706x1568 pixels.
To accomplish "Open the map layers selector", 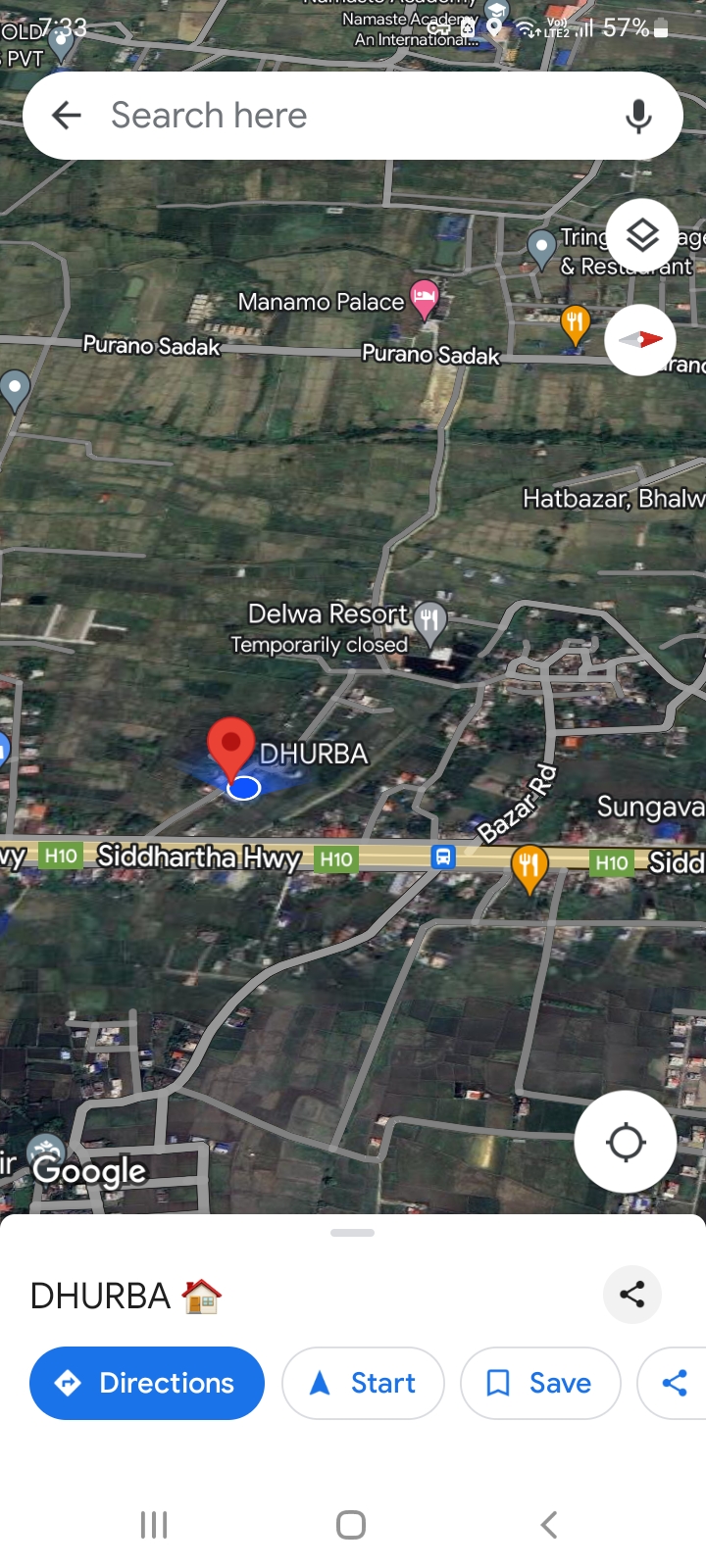I will [x=642, y=236].
